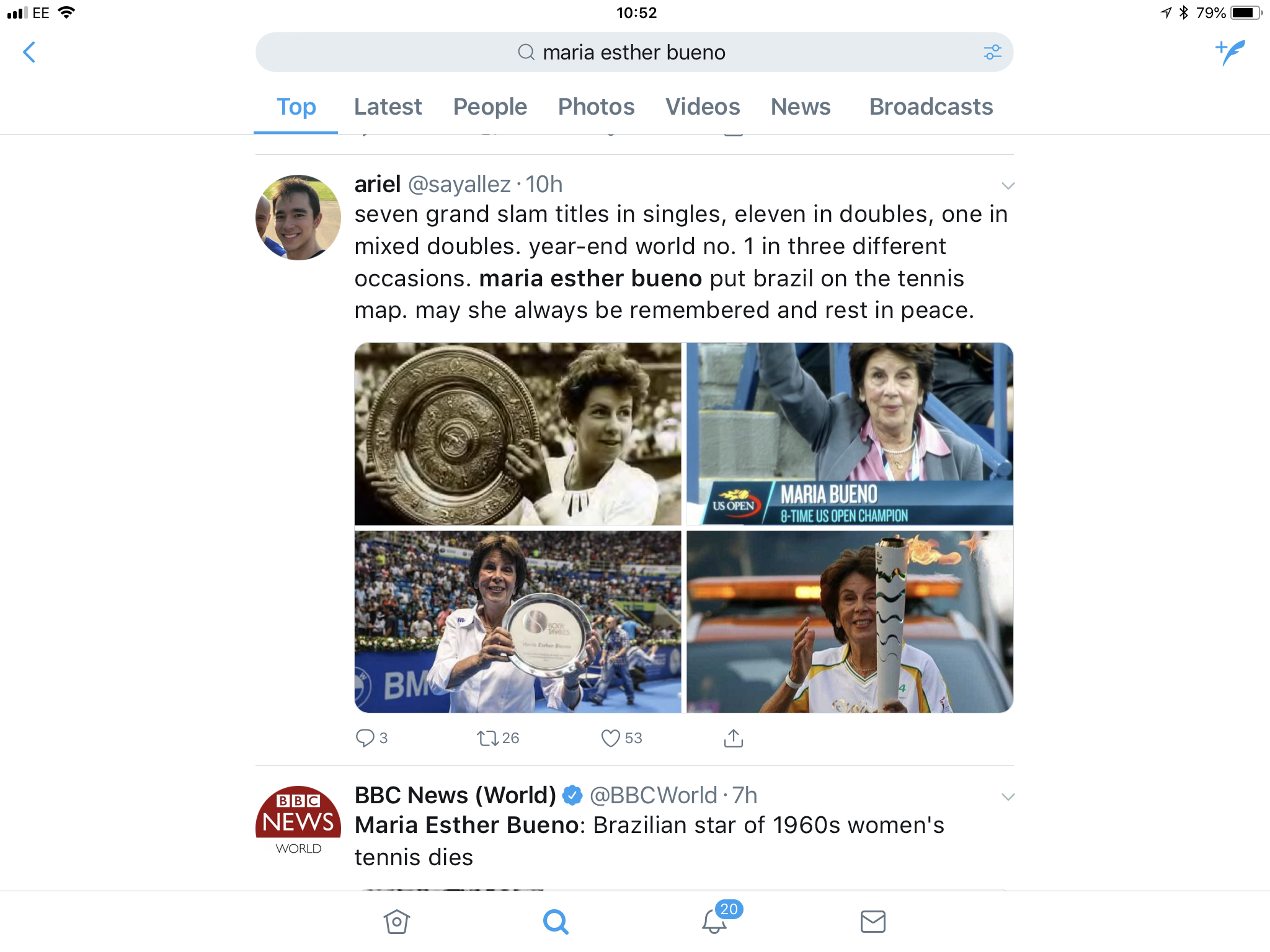Open ariel's profile picture
The height and width of the screenshot is (952, 1270).
[x=298, y=218]
